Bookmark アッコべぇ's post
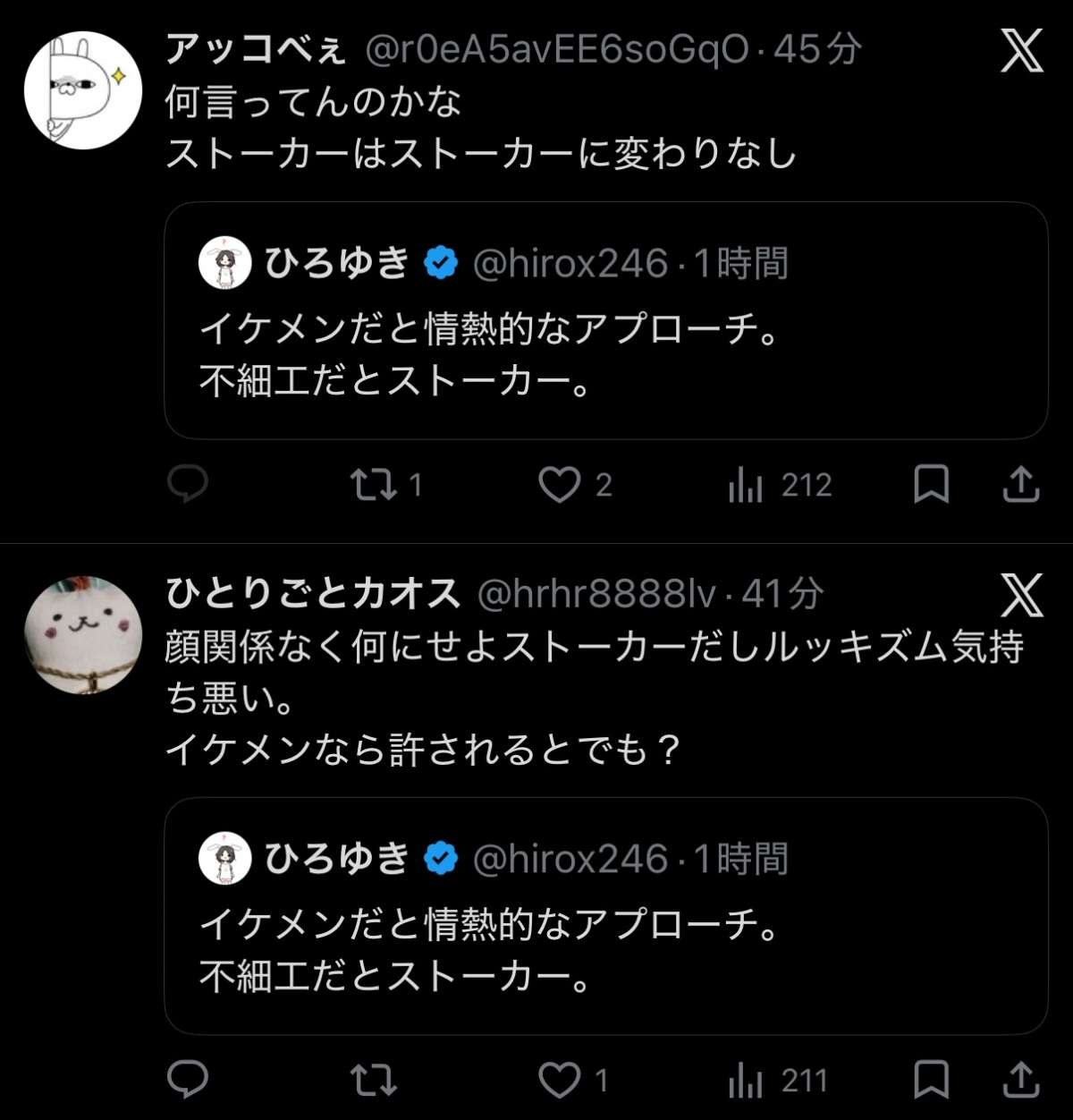Image resolution: width=1073 pixels, height=1120 pixels. pos(931,485)
